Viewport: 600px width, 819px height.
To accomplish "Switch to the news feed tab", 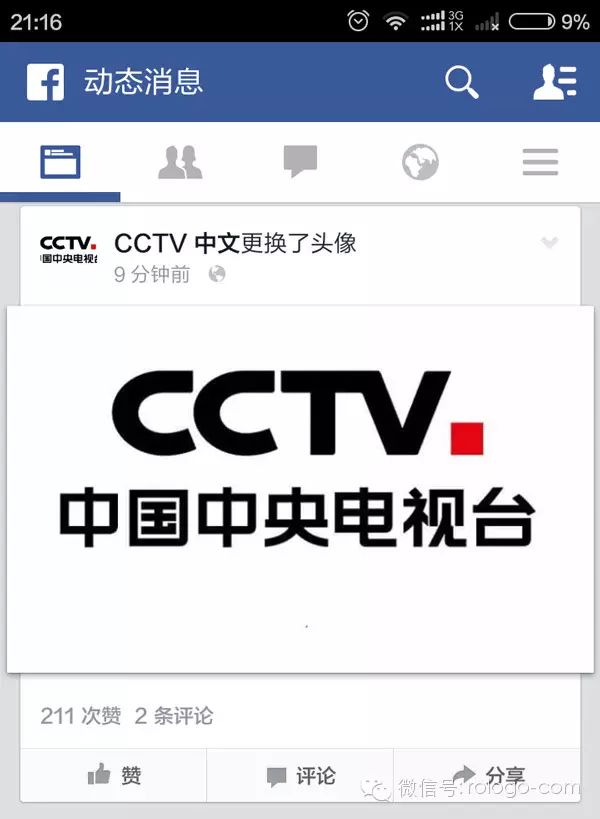I will click(60, 161).
